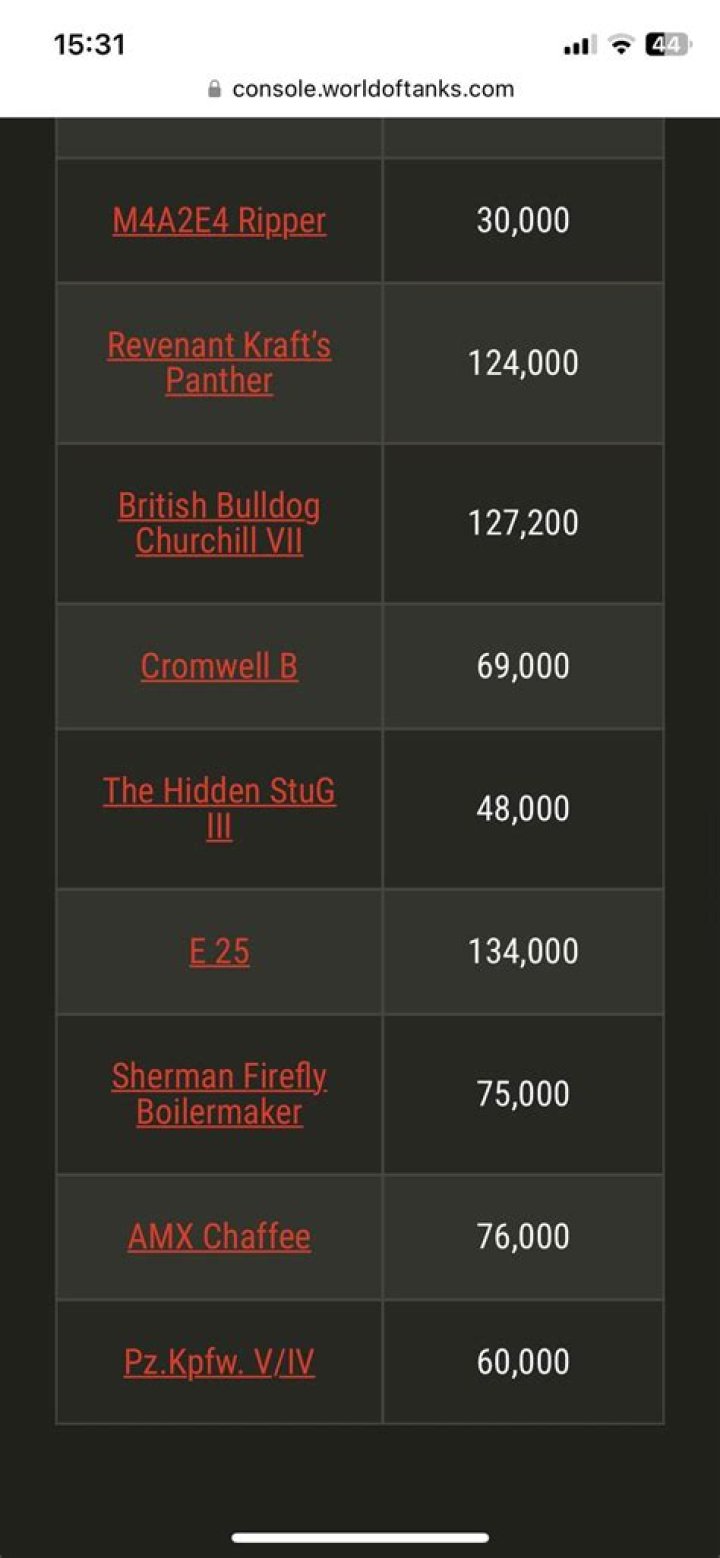Open Sherman Firefly Boilermaker link
Viewport: 720px width, 1558px height.
(219, 1094)
